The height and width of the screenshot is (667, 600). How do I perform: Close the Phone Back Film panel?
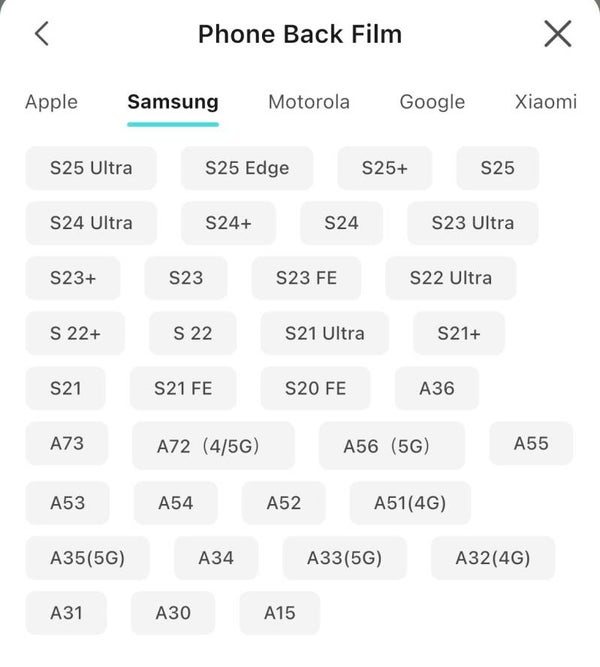tap(557, 34)
